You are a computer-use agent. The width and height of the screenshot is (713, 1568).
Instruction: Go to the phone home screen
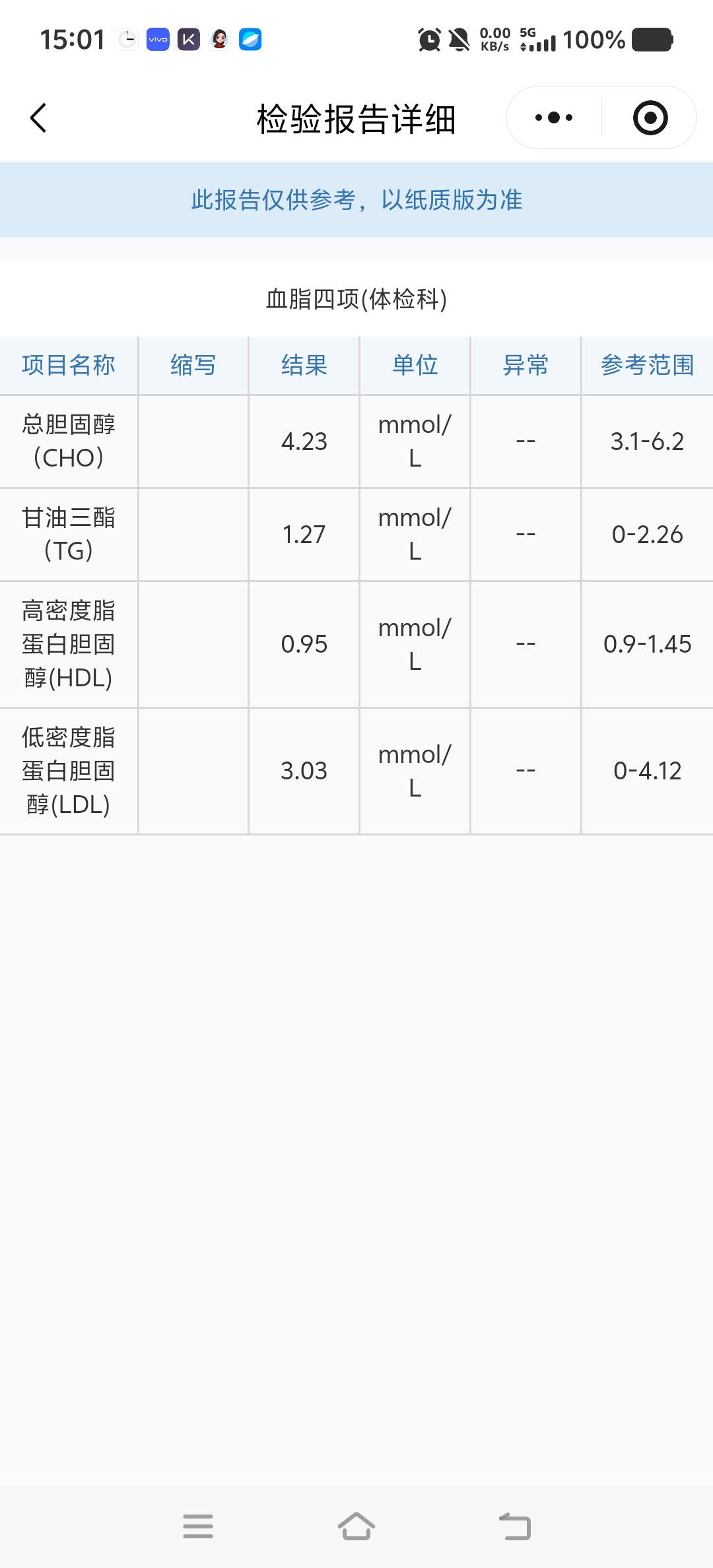coord(356,1526)
